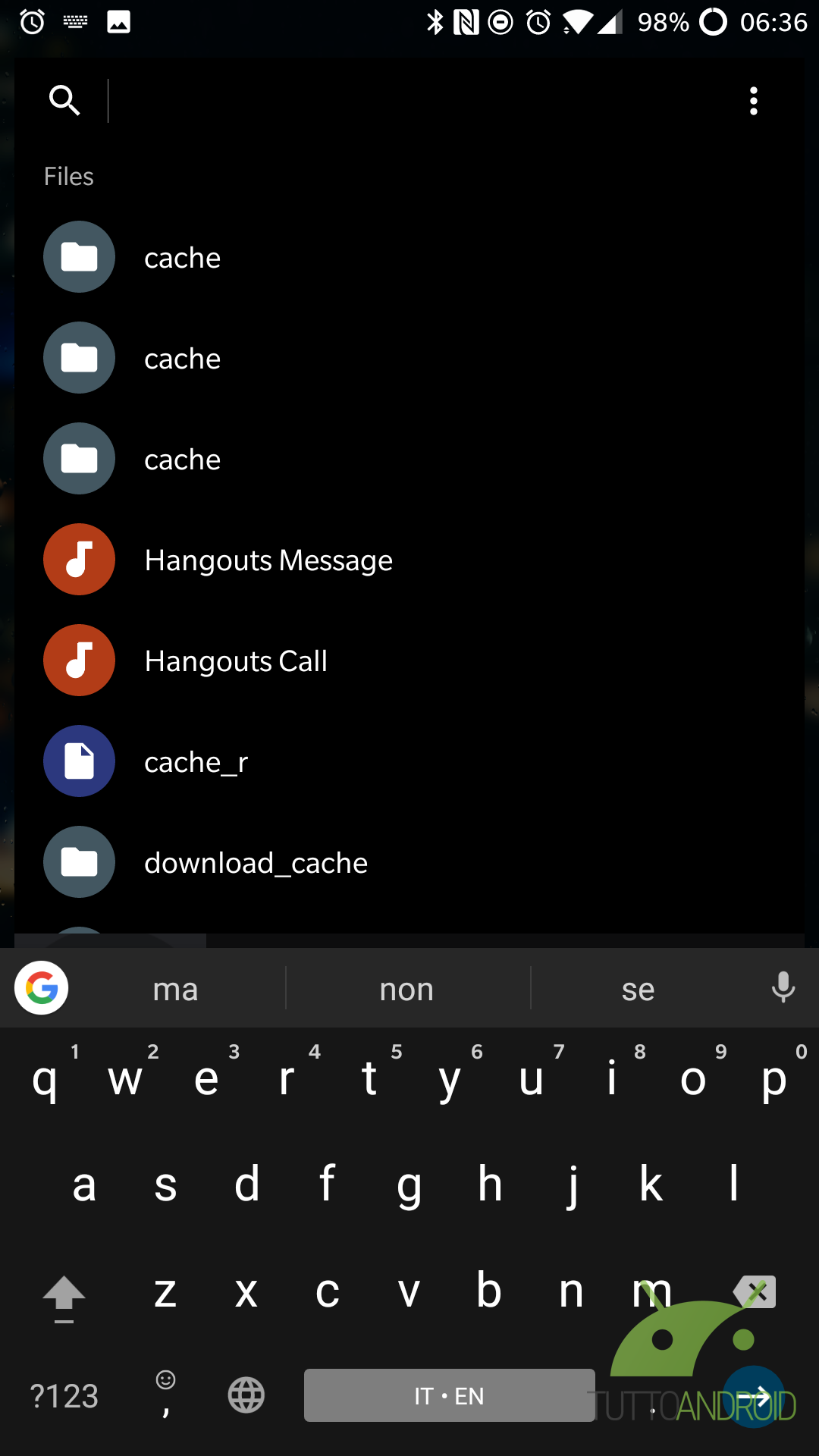Tap the keyboard shift key

coord(64,1294)
